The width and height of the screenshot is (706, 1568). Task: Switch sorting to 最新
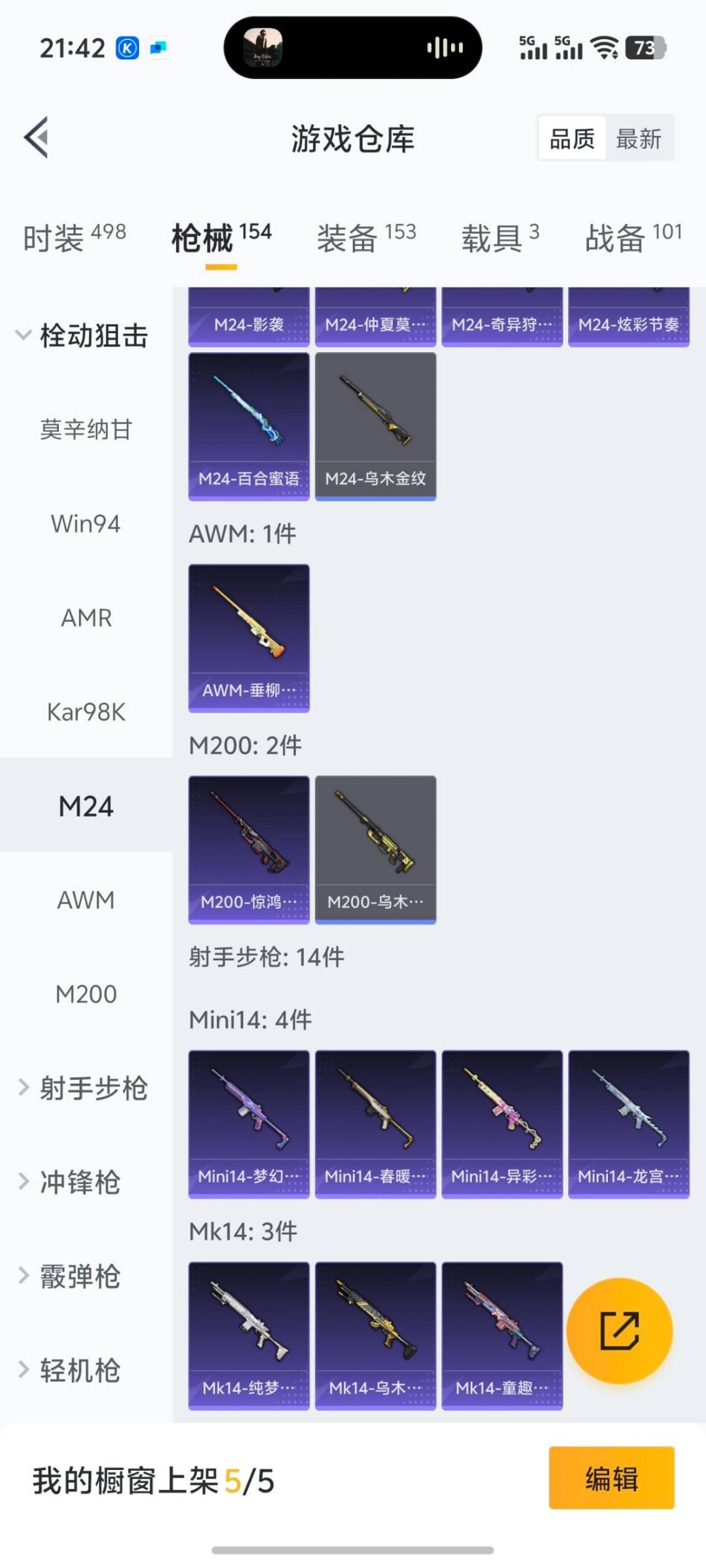pyautogui.click(x=640, y=139)
